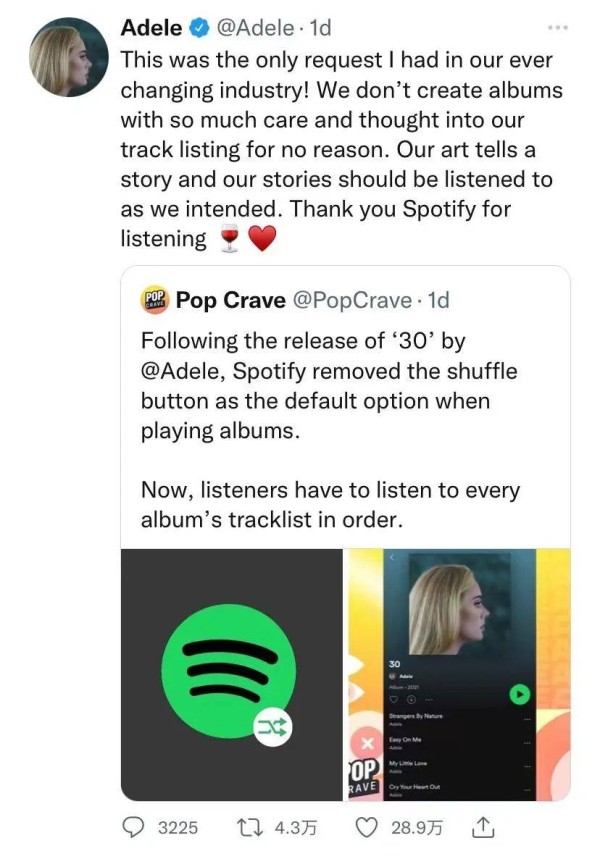Open Adele's profile picture

point(66,58)
